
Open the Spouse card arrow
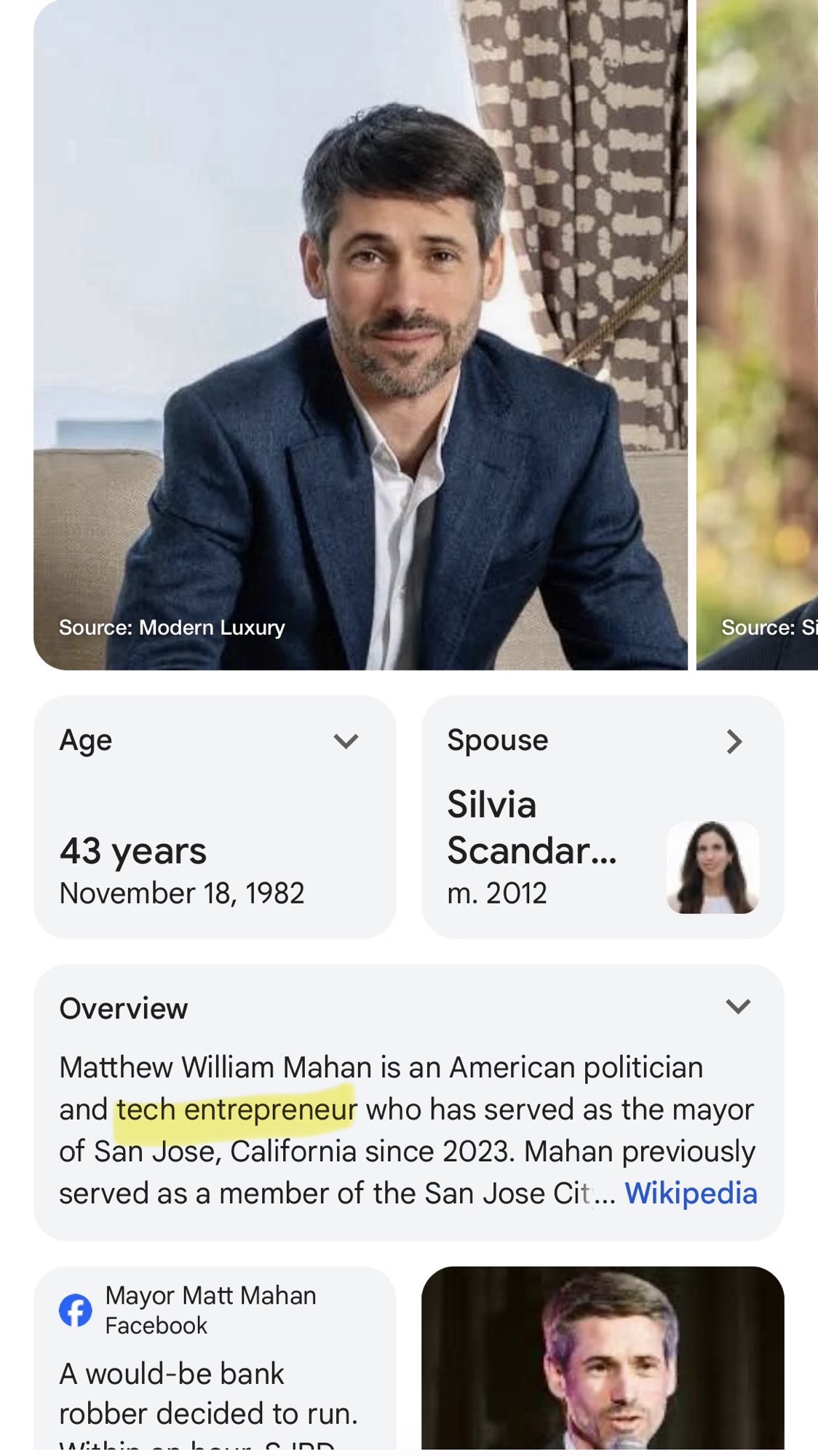[734, 742]
